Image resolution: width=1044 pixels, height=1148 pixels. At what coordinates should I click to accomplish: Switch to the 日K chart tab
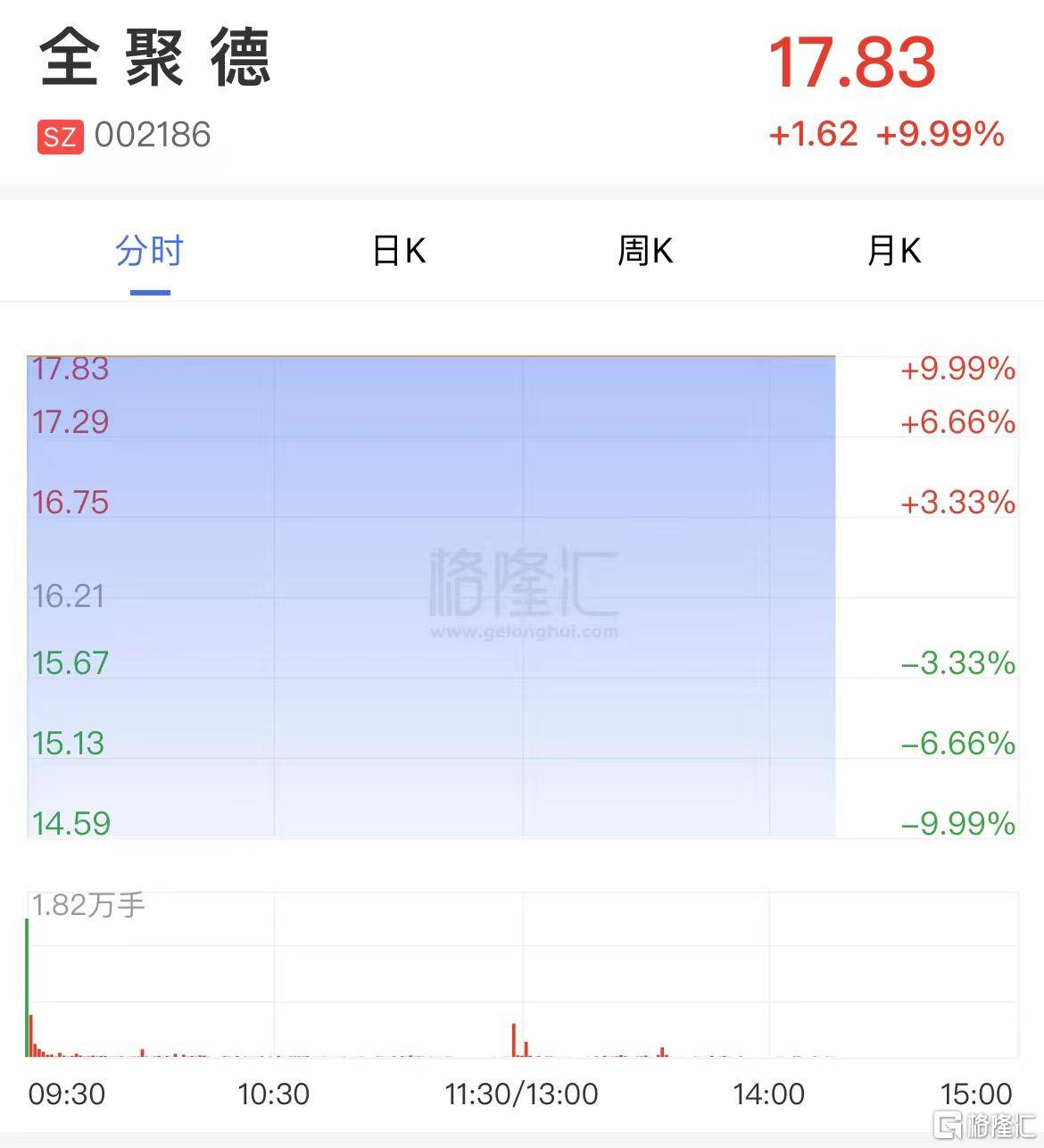(398, 251)
